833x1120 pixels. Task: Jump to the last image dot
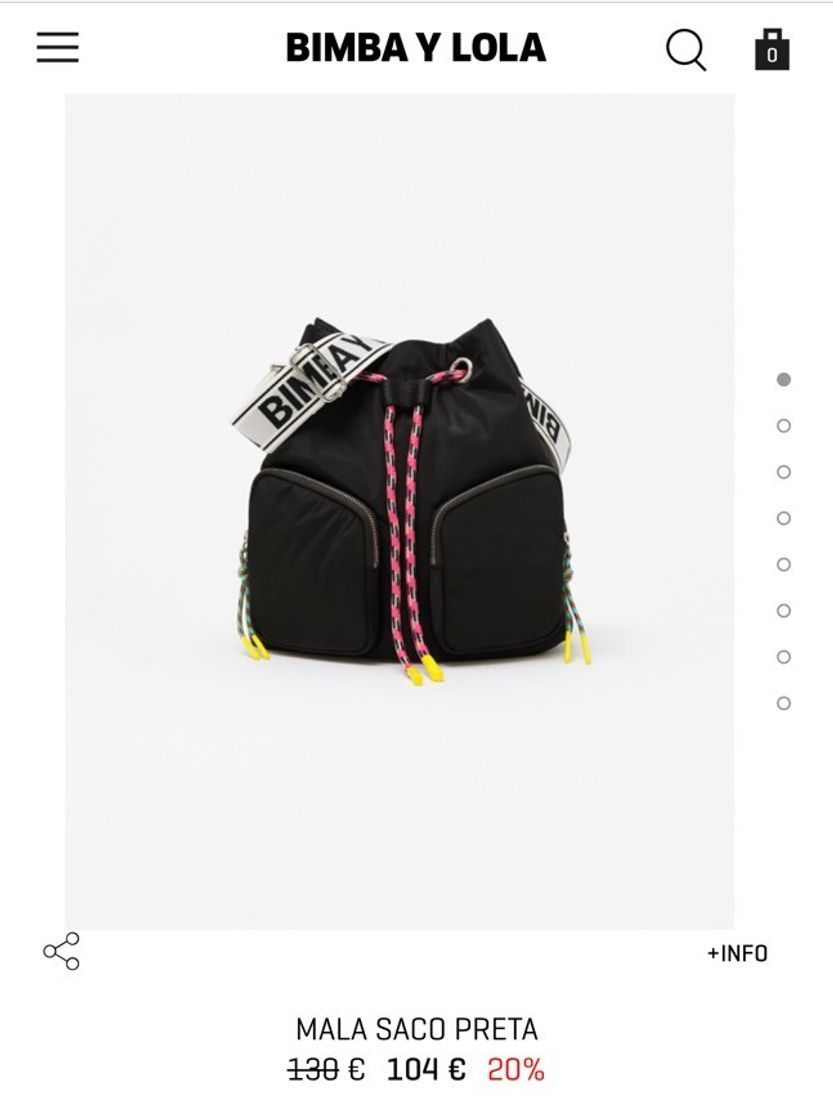[x=784, y=703]
